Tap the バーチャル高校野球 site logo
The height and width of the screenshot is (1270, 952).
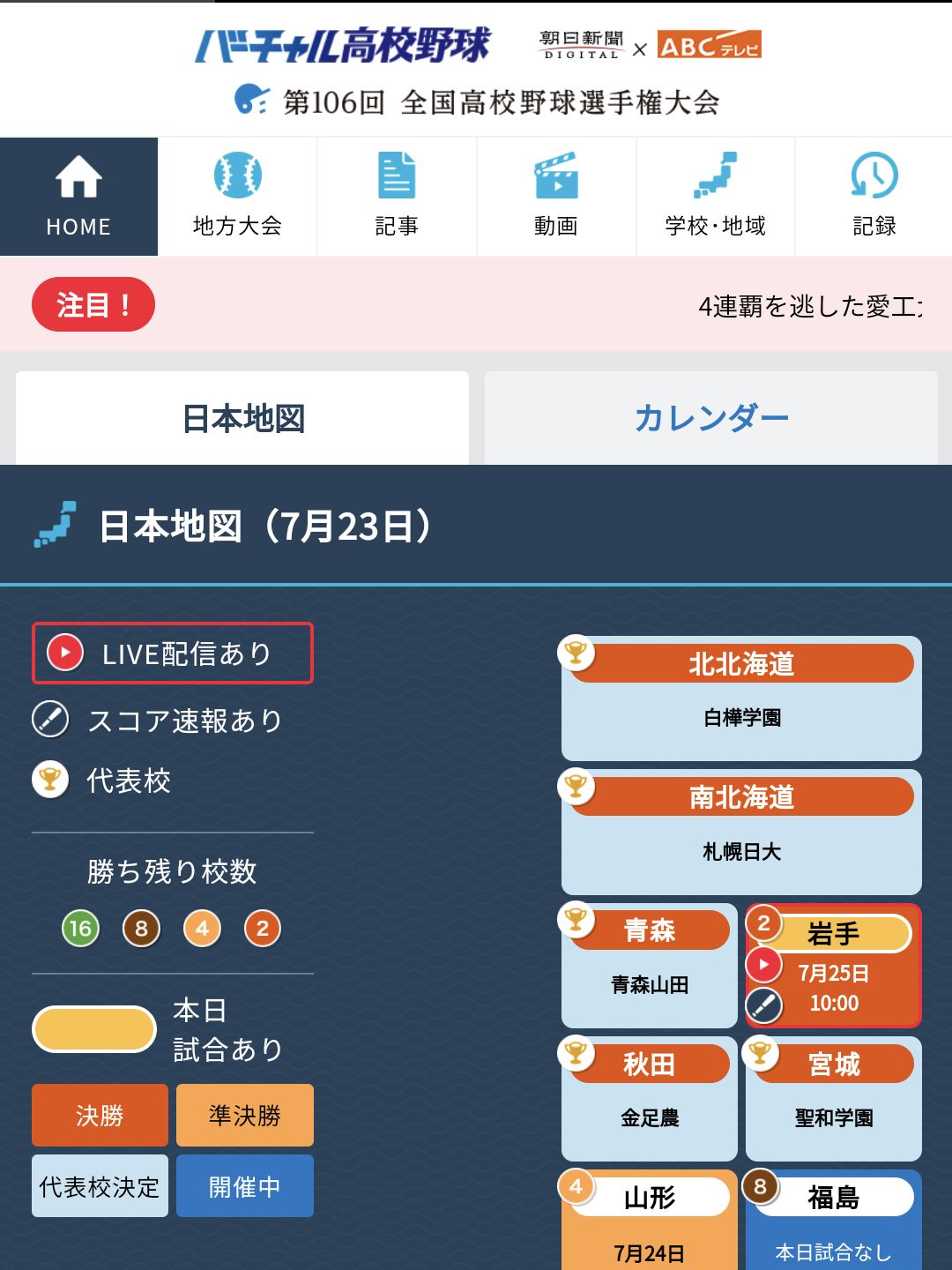tap(342, 46)
